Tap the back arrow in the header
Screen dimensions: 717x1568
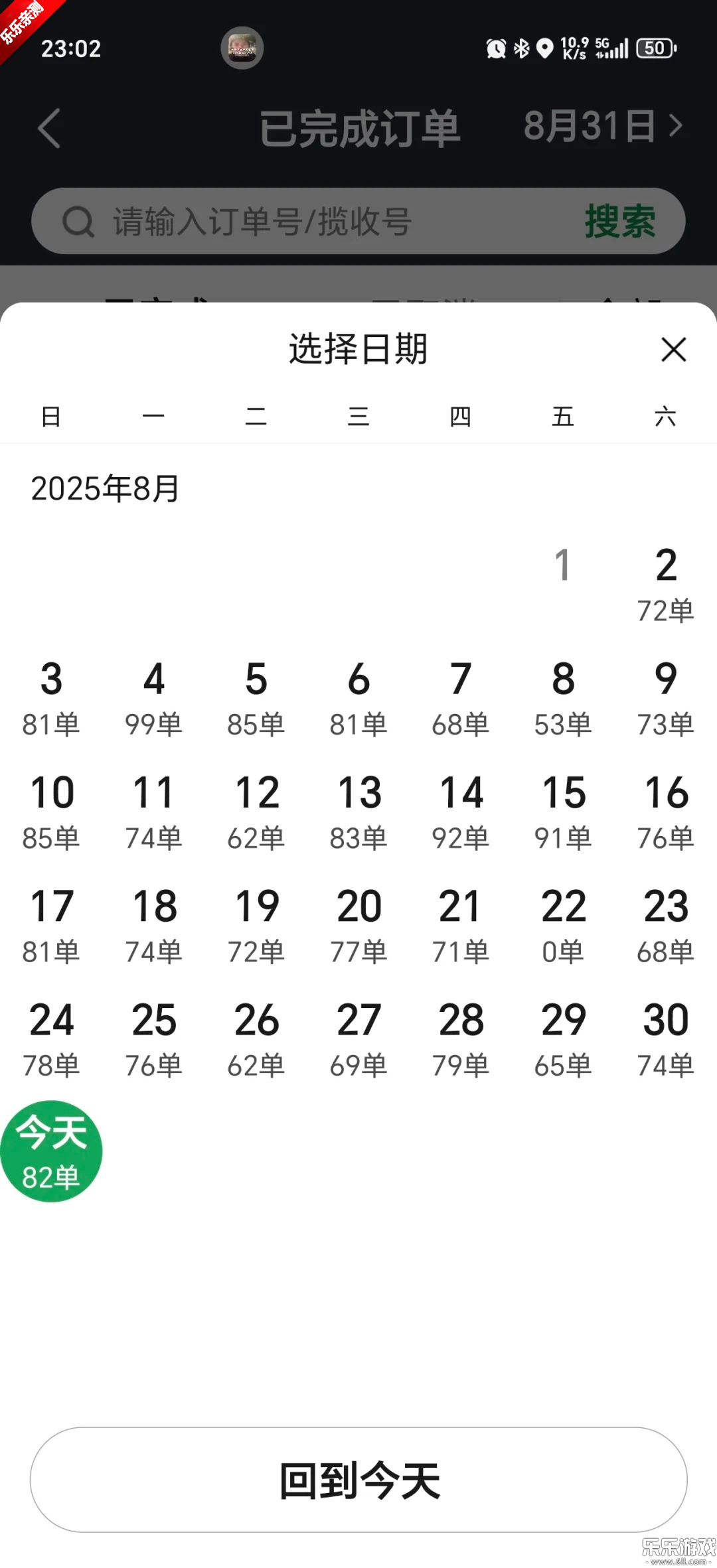click(50, 128)
